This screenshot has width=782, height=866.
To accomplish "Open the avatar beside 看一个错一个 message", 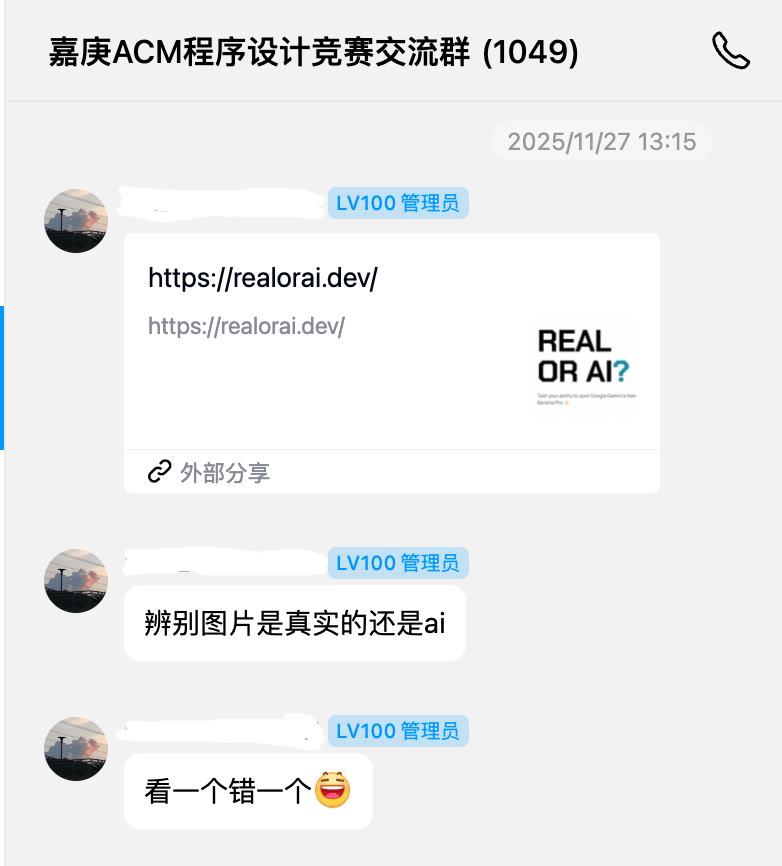I will pos(75,749).
